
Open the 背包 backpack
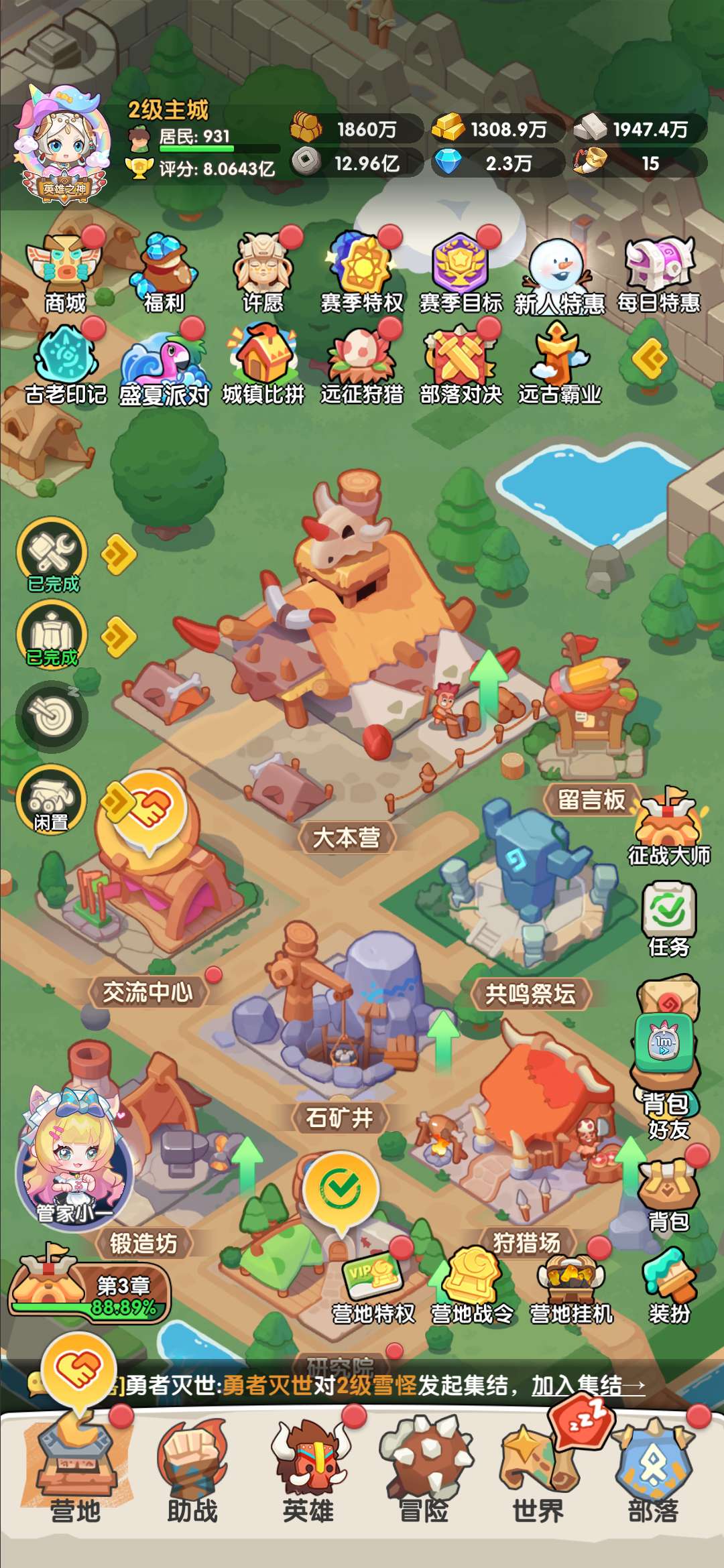668,1196
